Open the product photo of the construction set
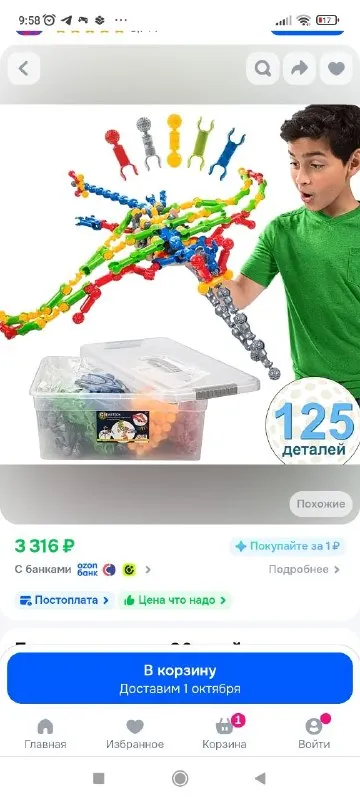 coord(180,284)
